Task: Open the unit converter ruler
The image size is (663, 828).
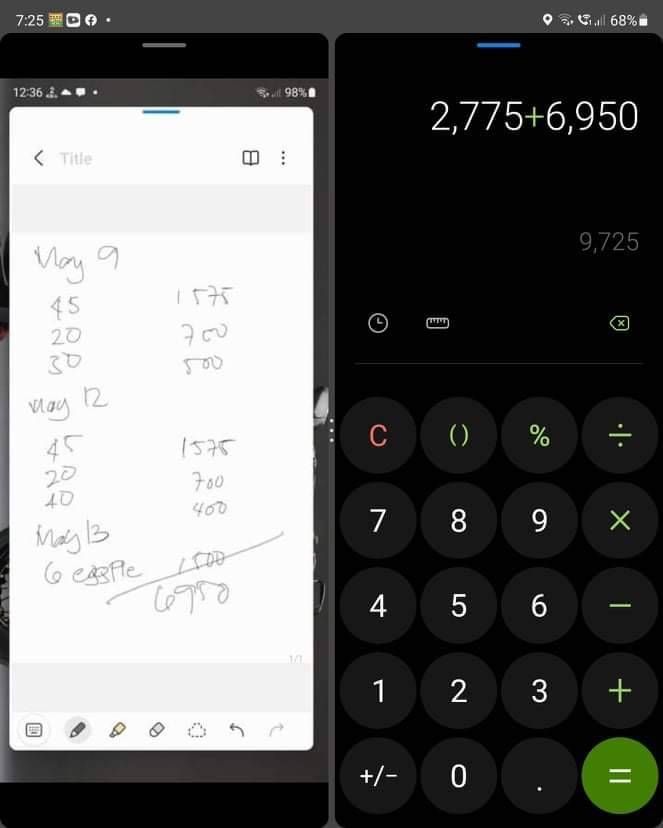Action: point(438,323)
